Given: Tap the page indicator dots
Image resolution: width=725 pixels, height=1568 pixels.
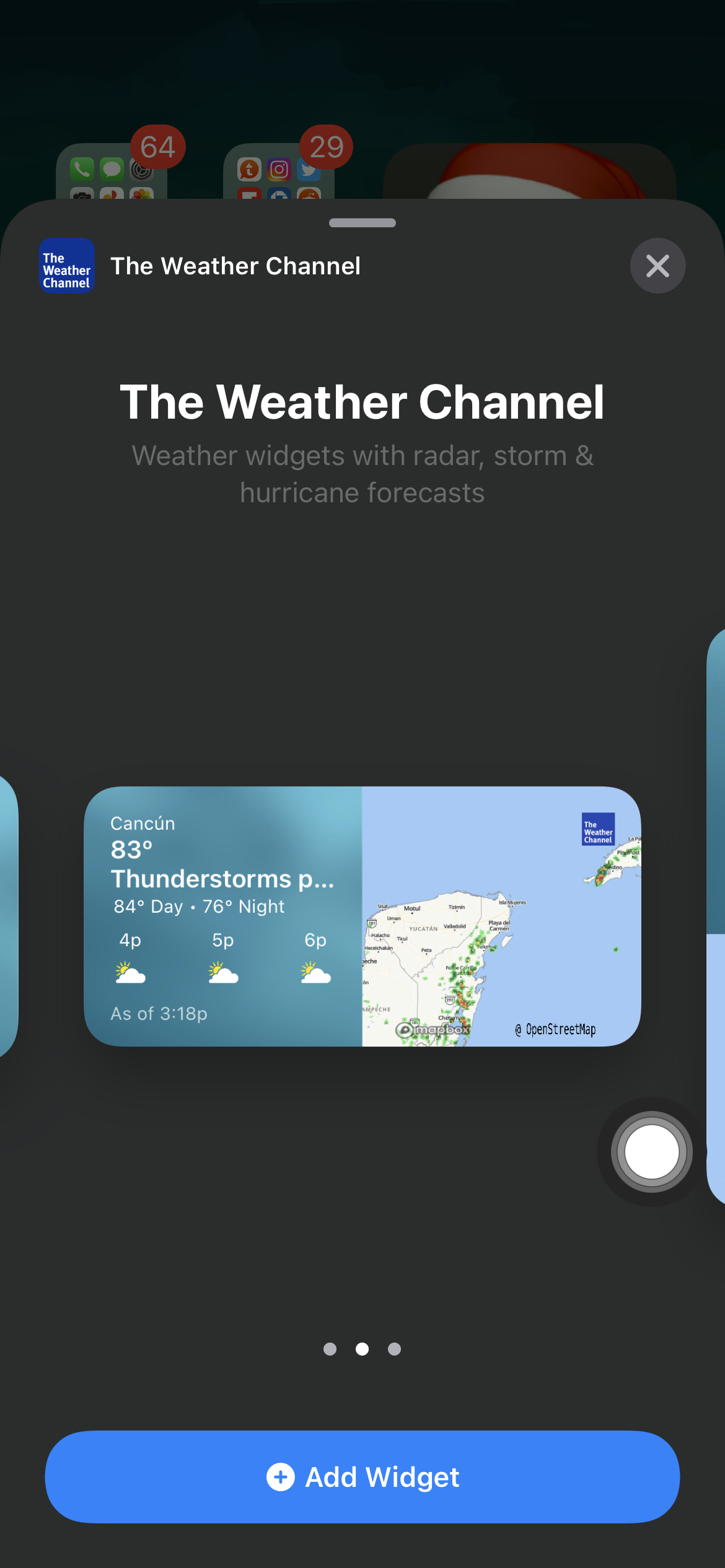Looking at the screenshot, I should [362, 1349].
